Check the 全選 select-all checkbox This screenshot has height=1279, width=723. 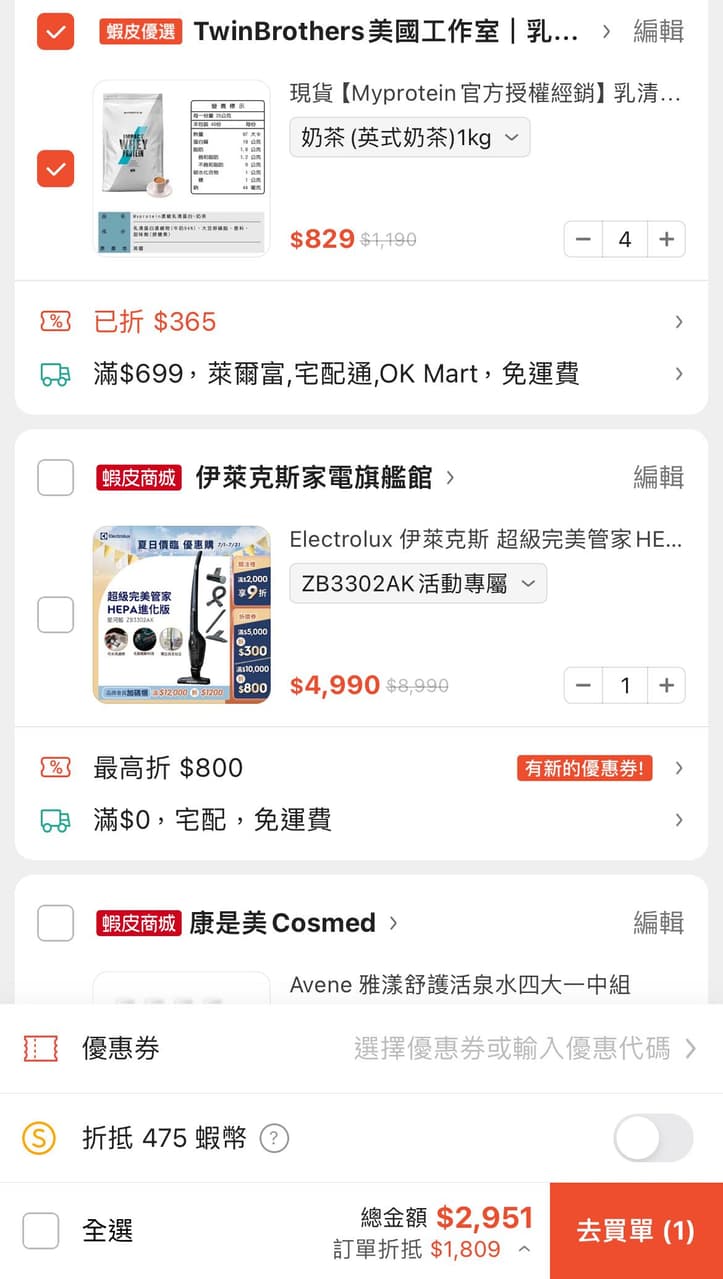click(x=40, y=1230)
